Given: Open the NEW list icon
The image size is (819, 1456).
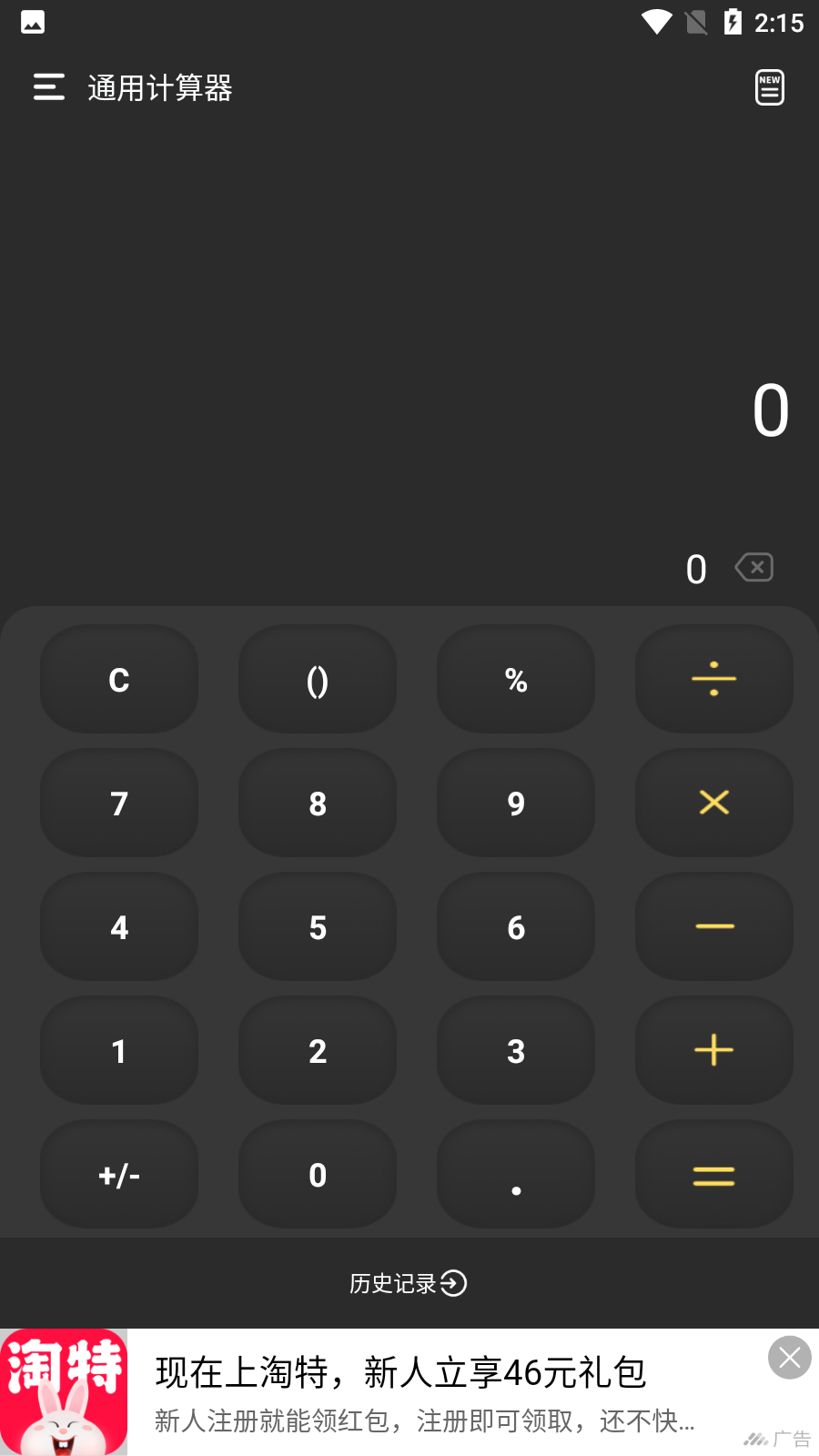Looking at the screenshot, I should coord(770,87).
